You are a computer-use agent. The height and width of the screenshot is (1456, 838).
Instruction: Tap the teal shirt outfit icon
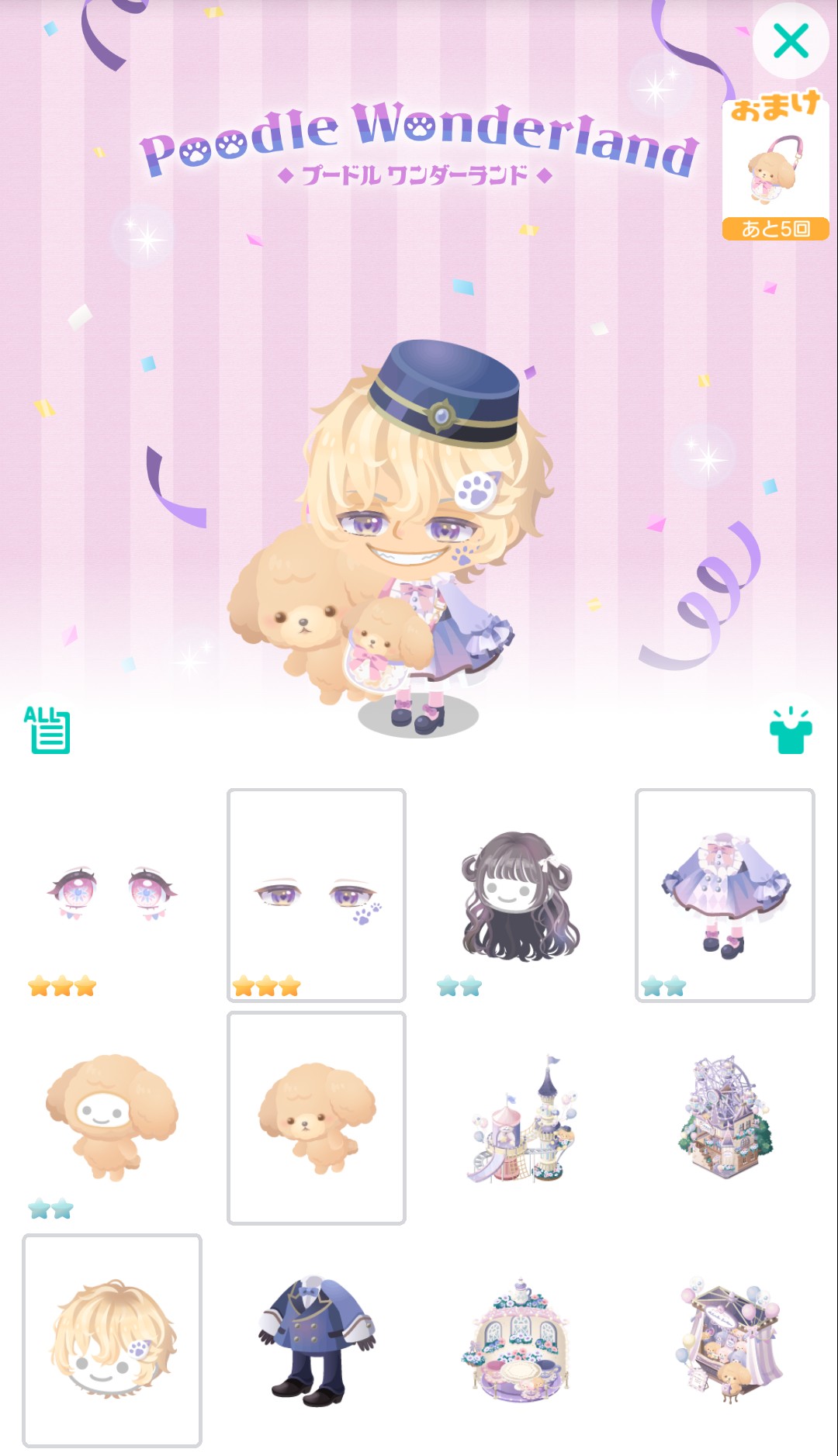pyautogui.click(x=790, y=731)
